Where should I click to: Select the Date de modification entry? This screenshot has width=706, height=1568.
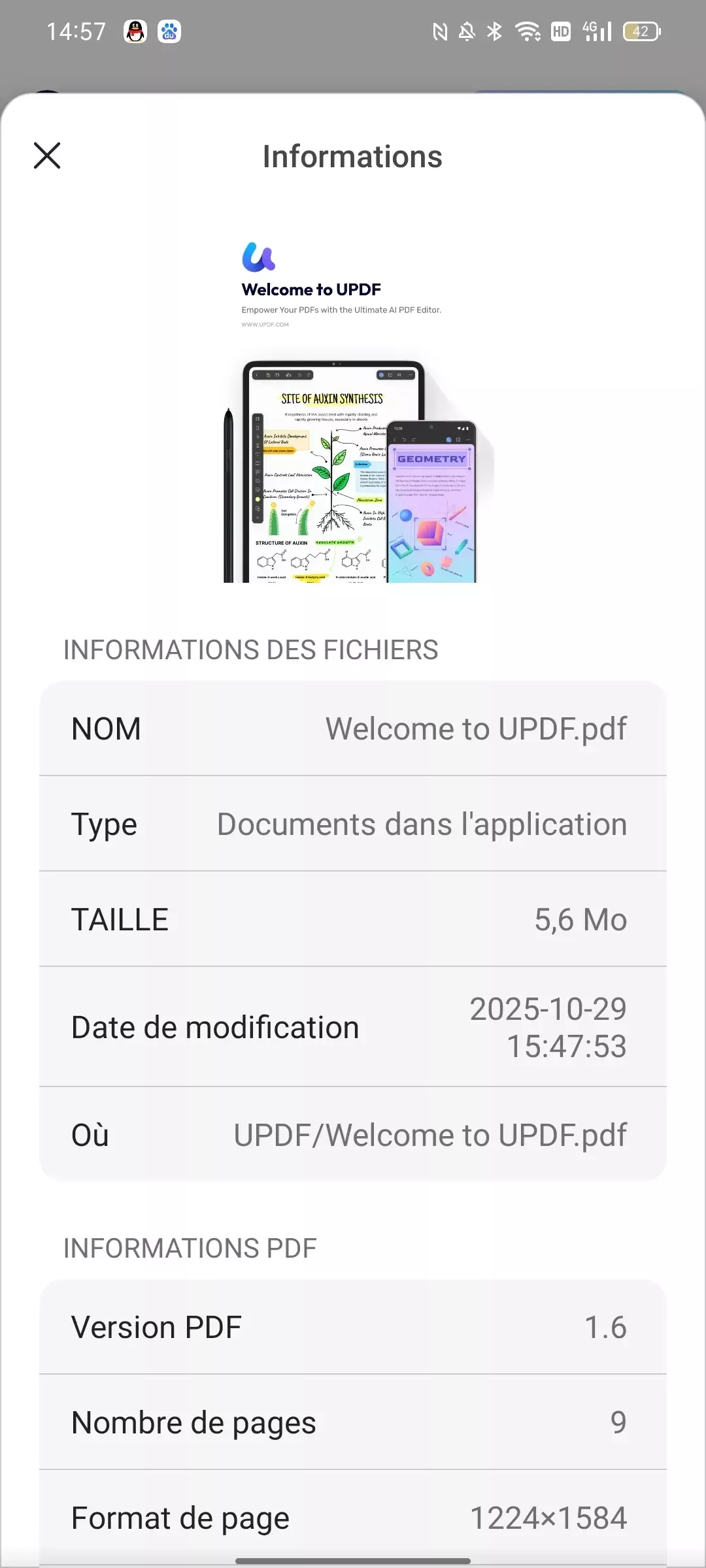point(353,1026)
